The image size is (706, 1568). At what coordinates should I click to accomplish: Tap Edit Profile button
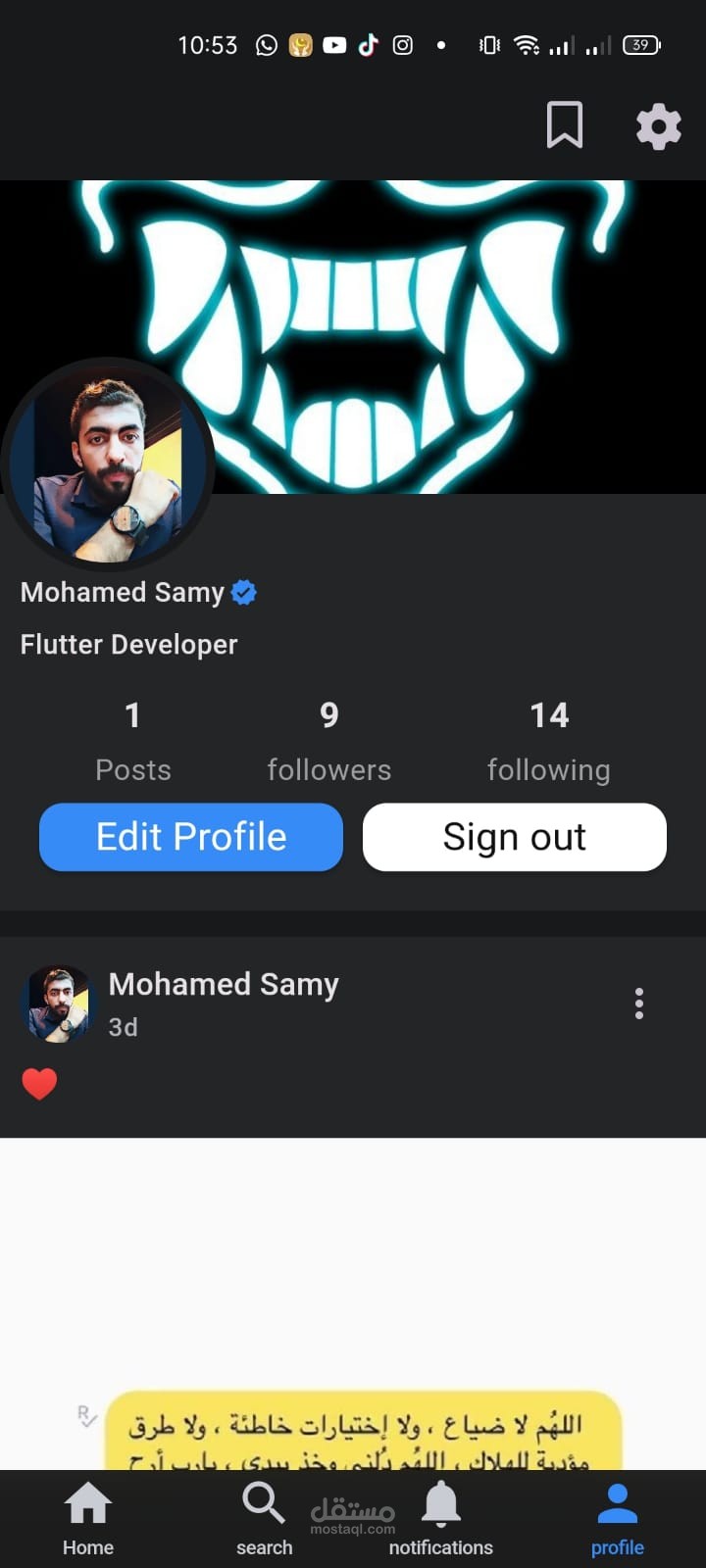tap(191, 837)
